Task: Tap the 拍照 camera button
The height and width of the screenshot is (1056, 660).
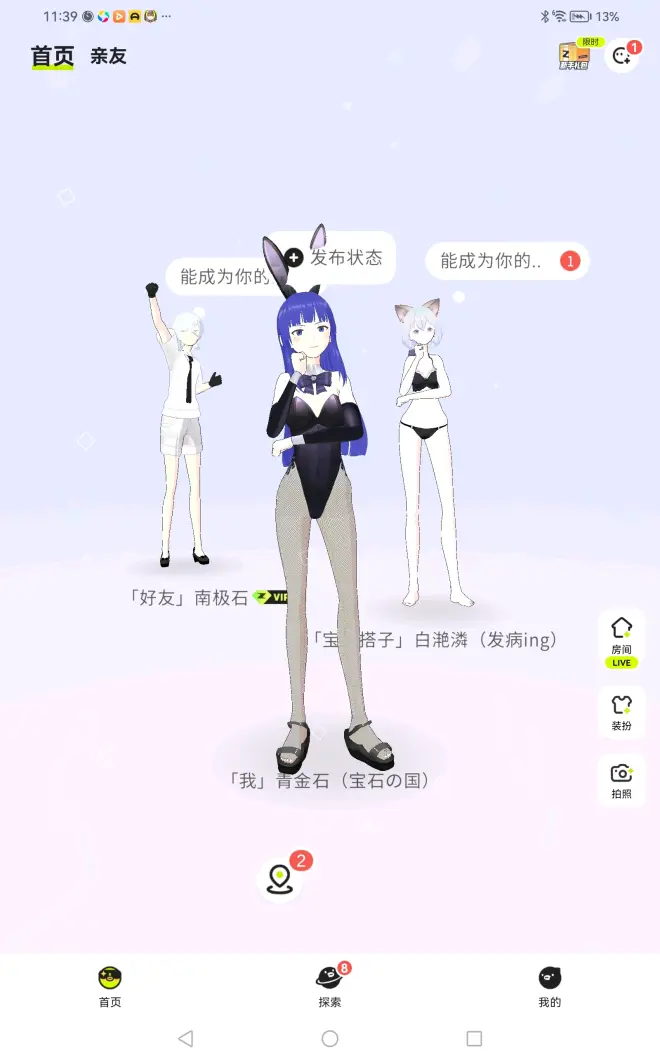Action: click(x=621, y=780)
